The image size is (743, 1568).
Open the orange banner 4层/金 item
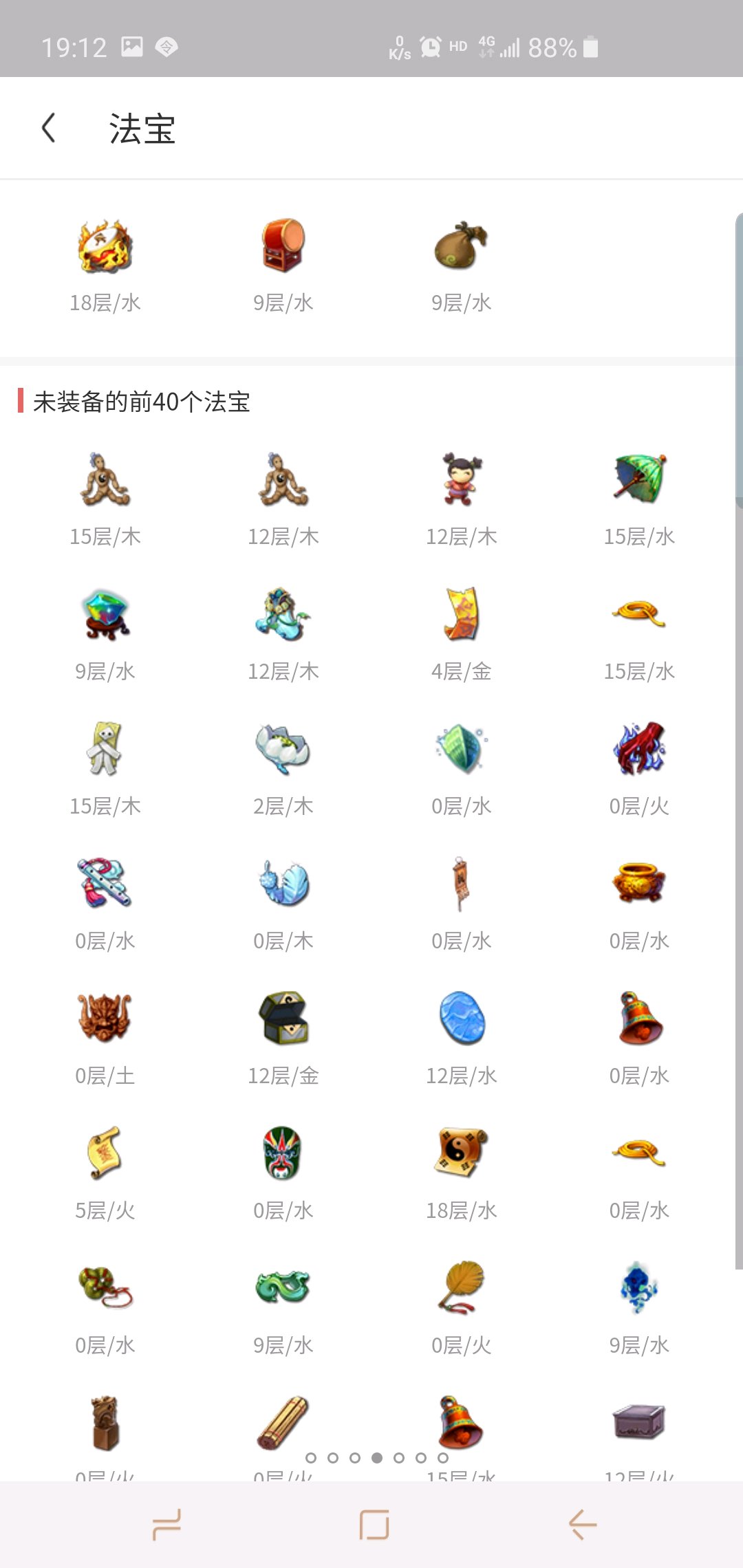[x=461, y=614]
